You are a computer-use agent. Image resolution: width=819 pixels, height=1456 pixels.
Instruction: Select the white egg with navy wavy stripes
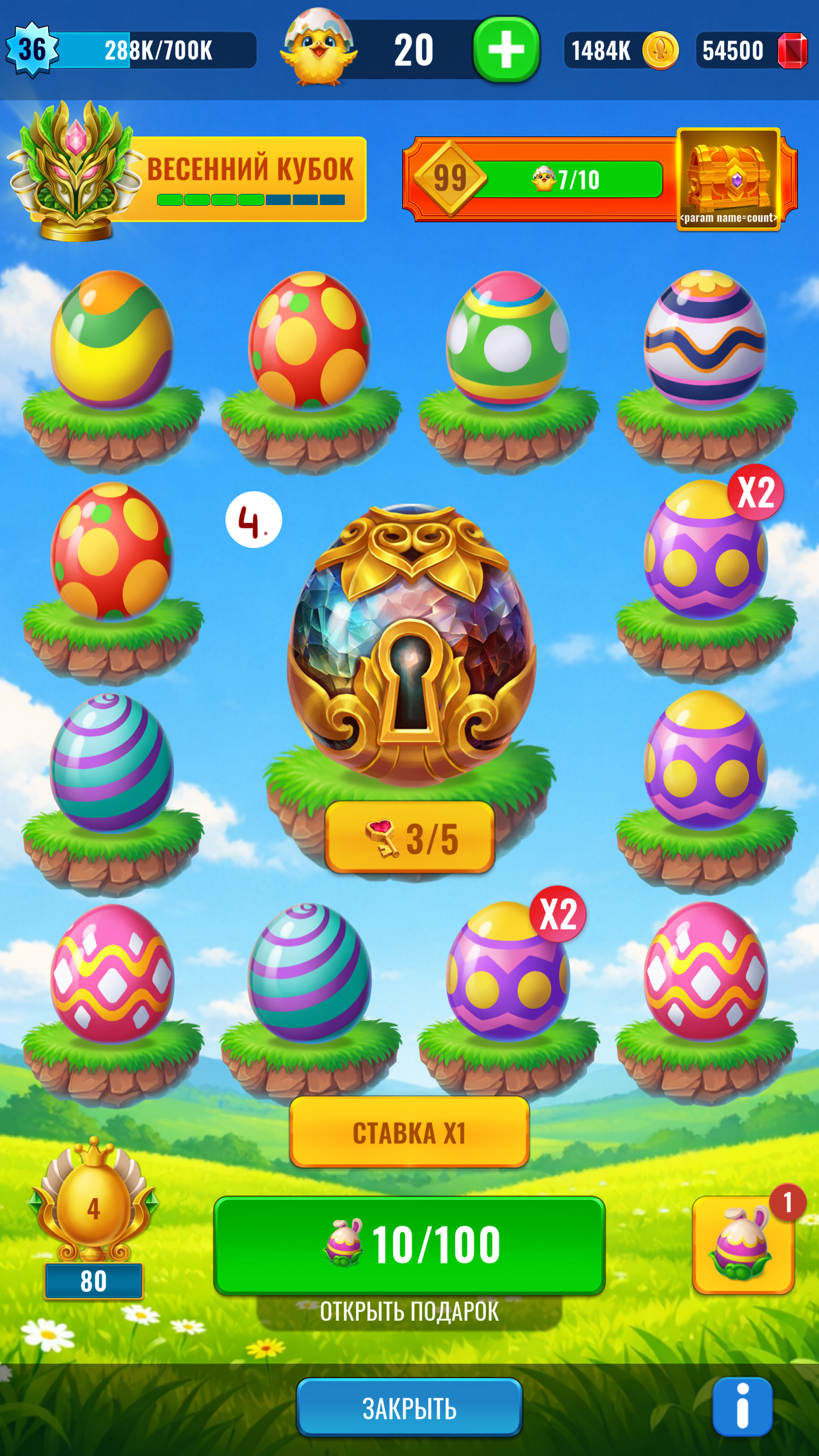pyautogui.click(x=705, y=341)
